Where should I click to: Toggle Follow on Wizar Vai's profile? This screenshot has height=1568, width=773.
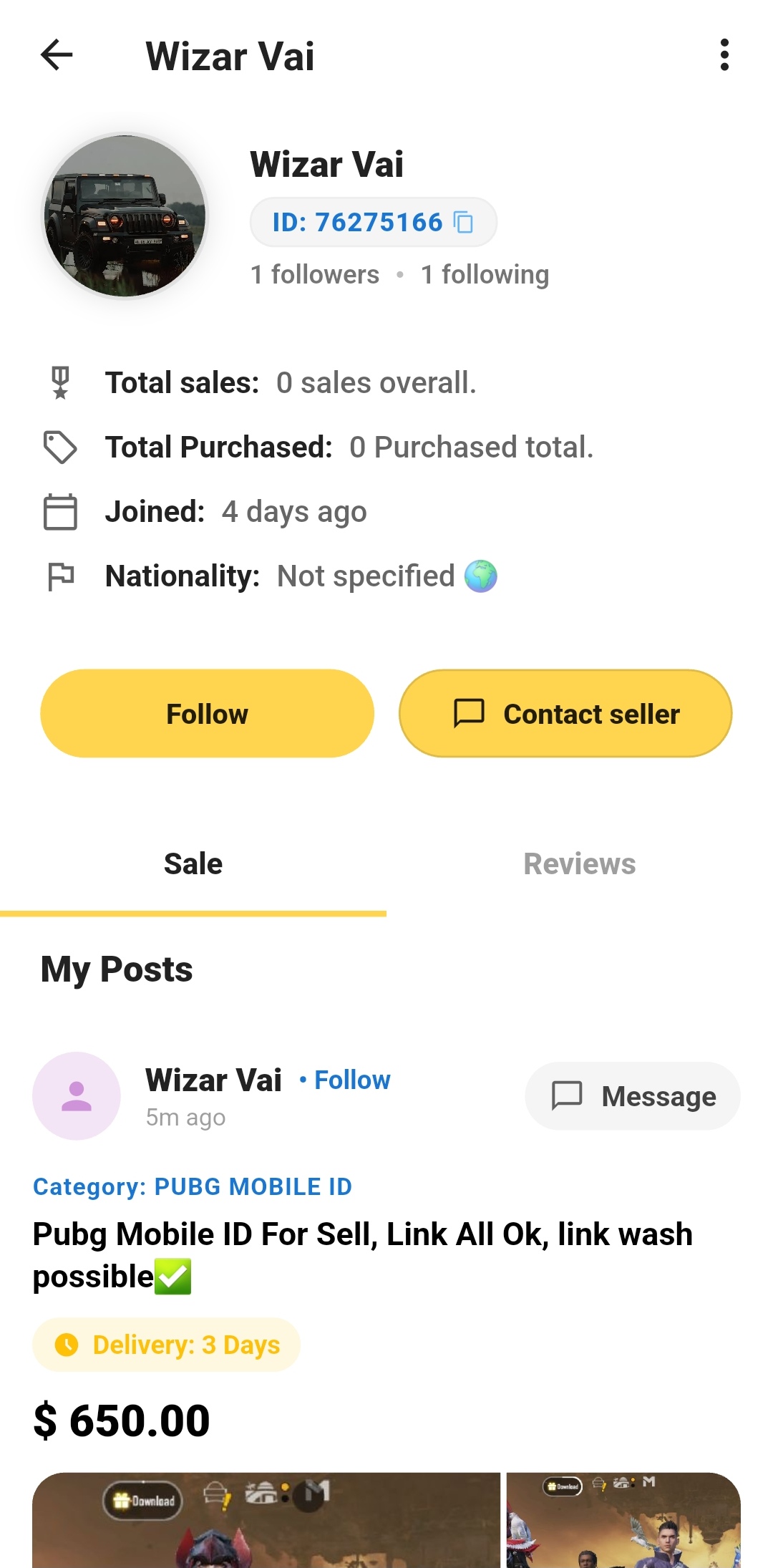point(206,713)
